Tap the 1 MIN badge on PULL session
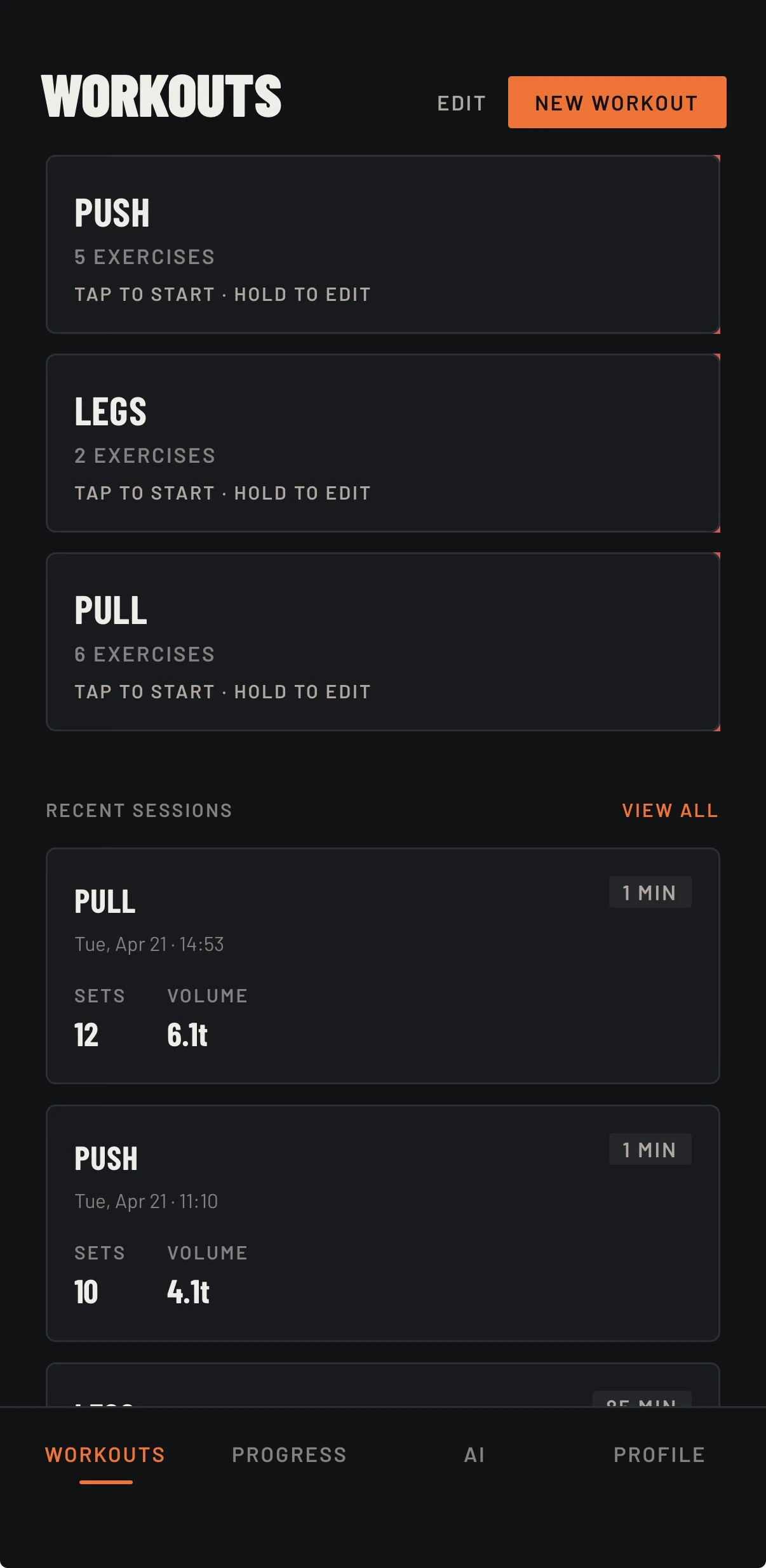 (649, 893)
